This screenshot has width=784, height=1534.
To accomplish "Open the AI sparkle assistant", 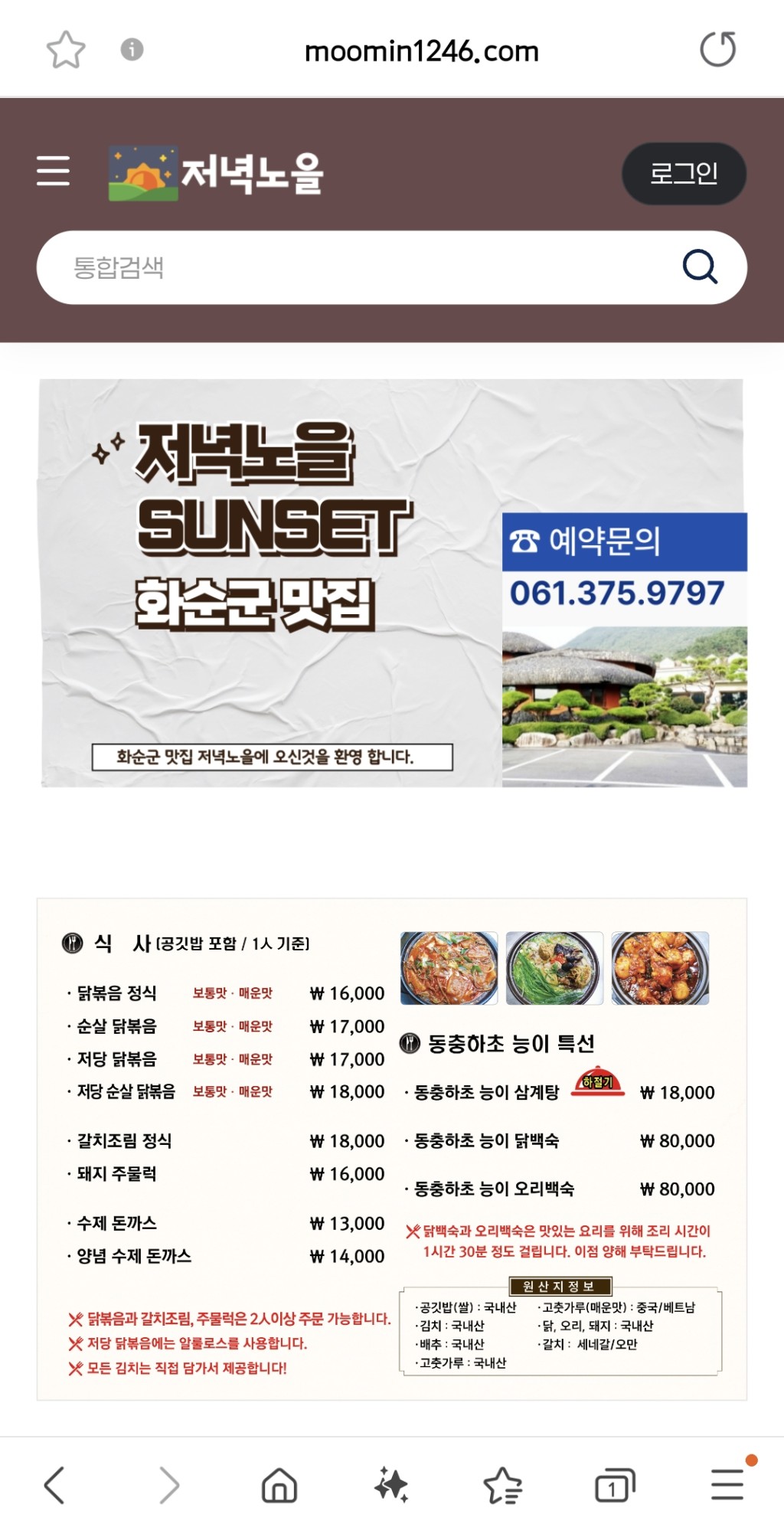I will 391,1485.
